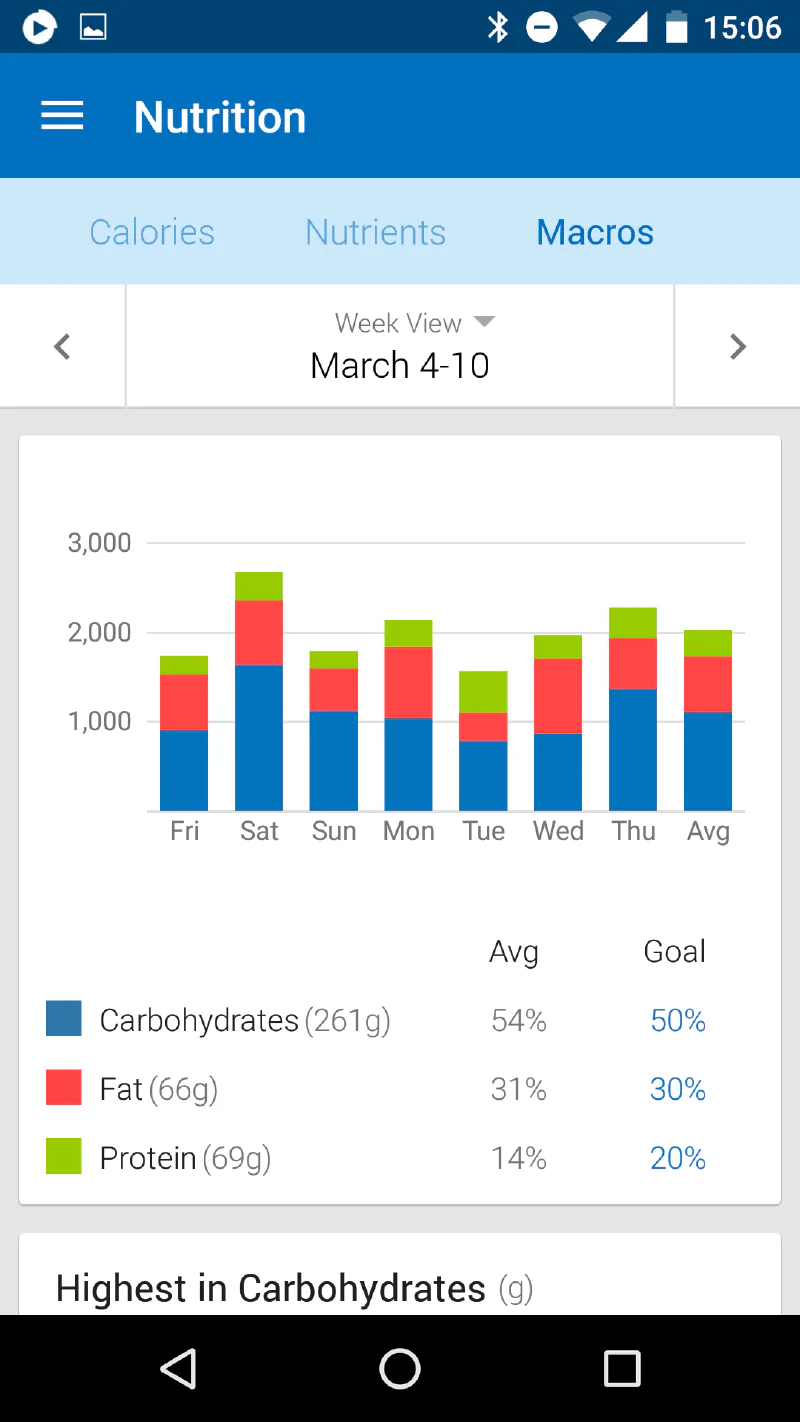800x1422 pixels.
Task: Tap the 30% Fat goal value
Action: (x=677, y=1088)
